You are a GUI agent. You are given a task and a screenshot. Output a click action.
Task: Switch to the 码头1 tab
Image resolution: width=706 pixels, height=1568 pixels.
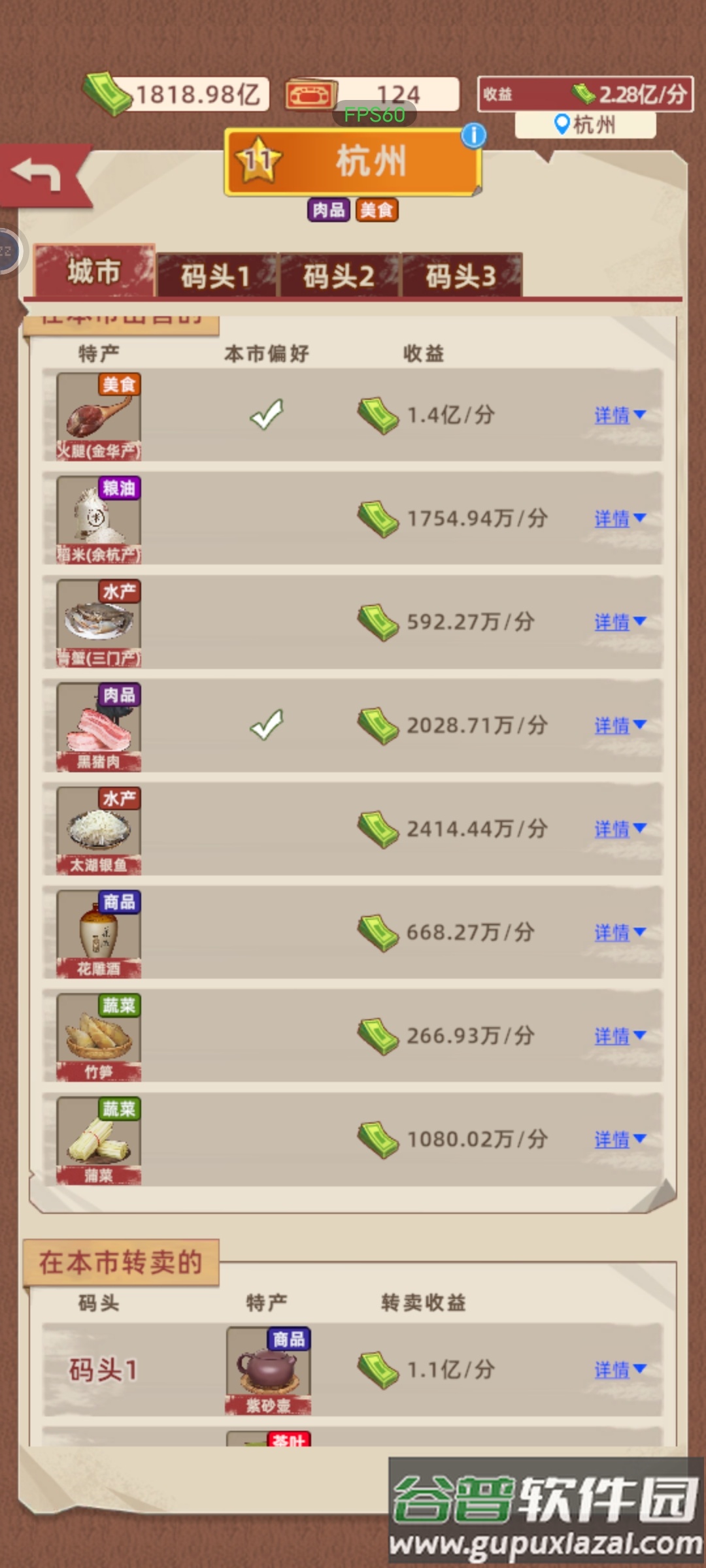[216, 276]
